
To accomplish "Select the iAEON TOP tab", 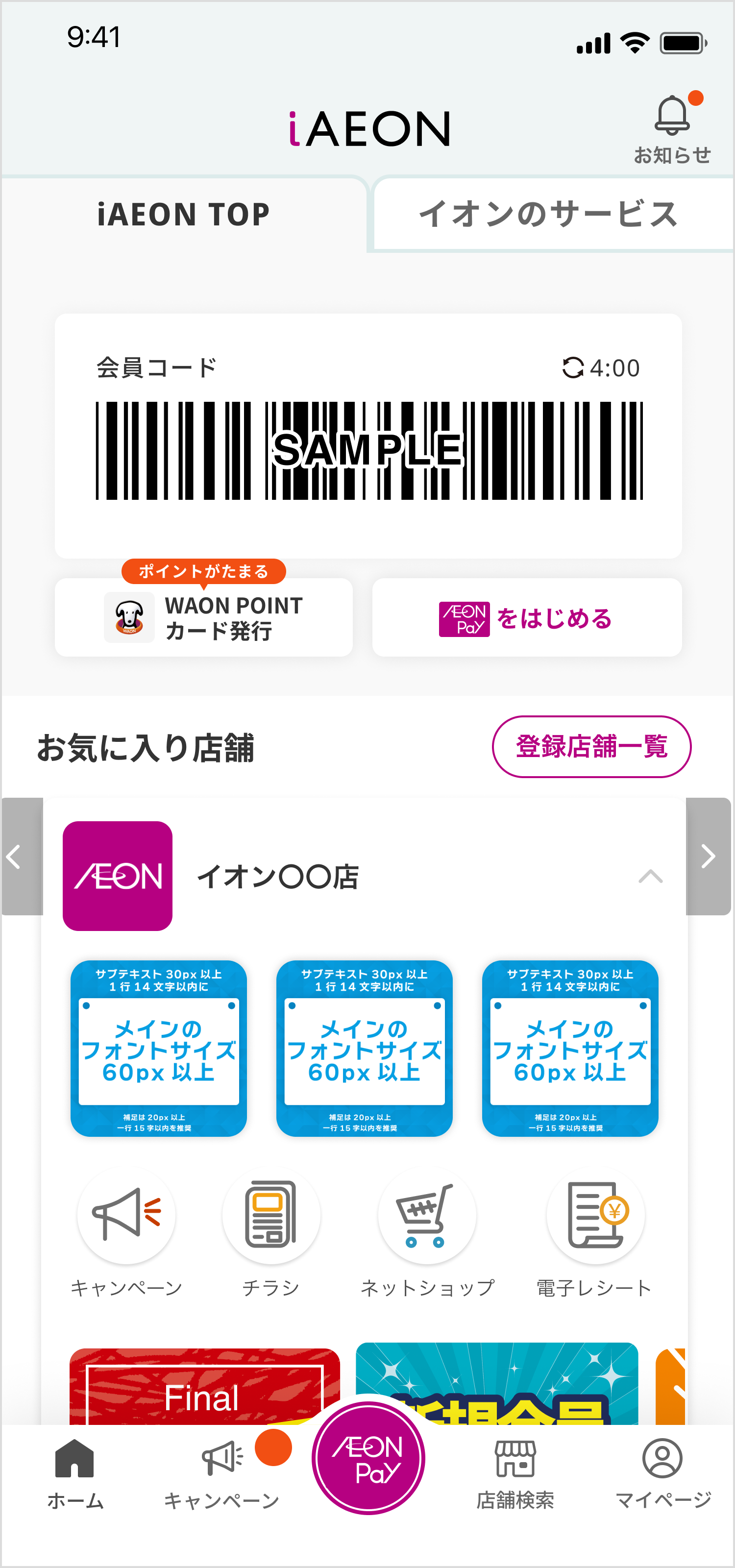I will 183,214.
